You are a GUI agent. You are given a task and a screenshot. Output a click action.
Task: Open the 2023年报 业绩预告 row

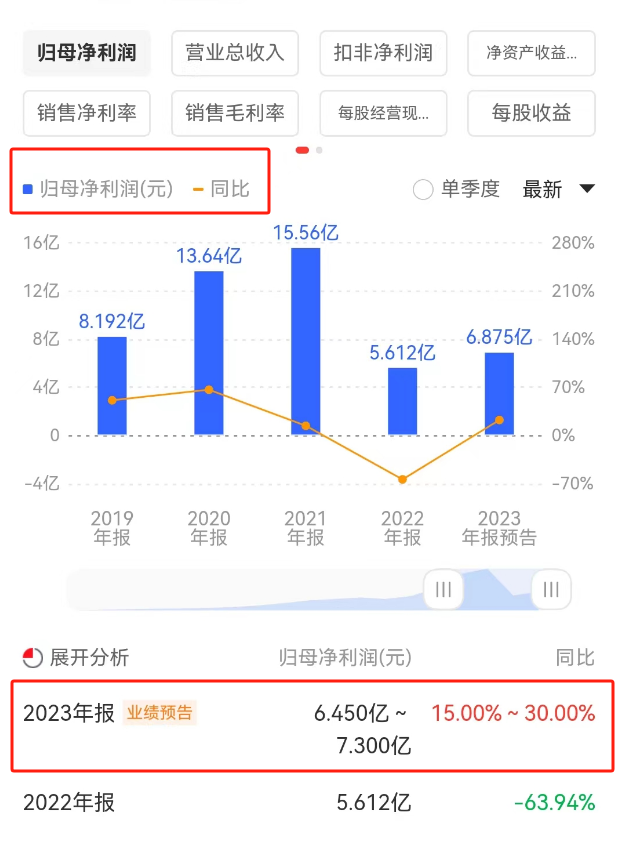click(x=310, y=728)
